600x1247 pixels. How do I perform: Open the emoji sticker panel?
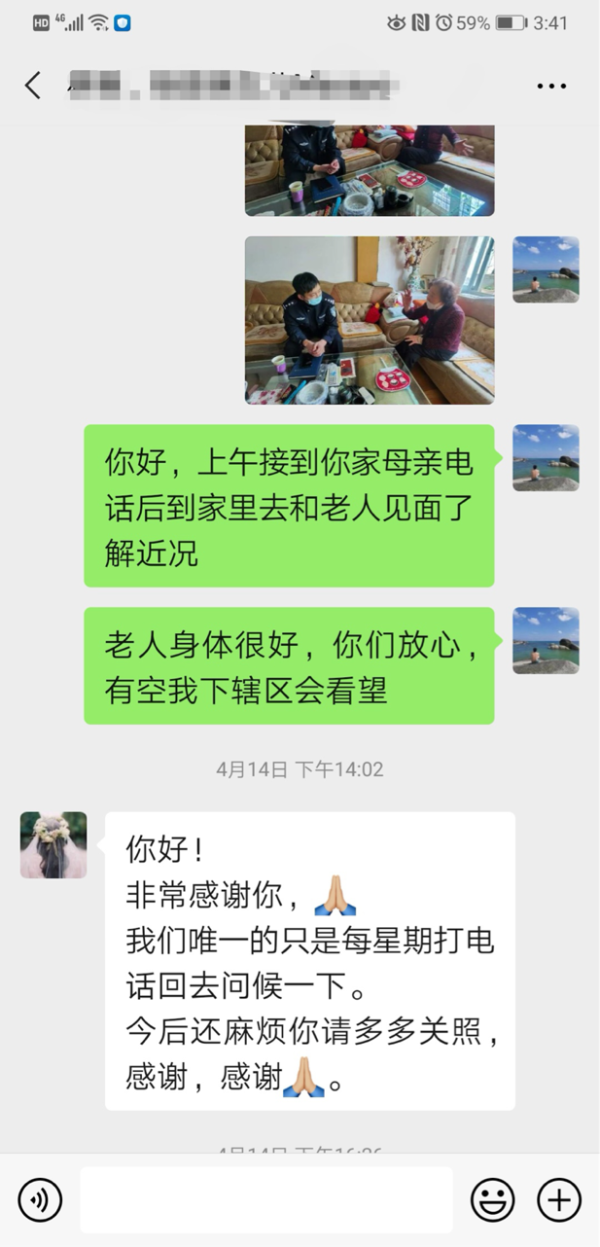(x=492, y=1198)
